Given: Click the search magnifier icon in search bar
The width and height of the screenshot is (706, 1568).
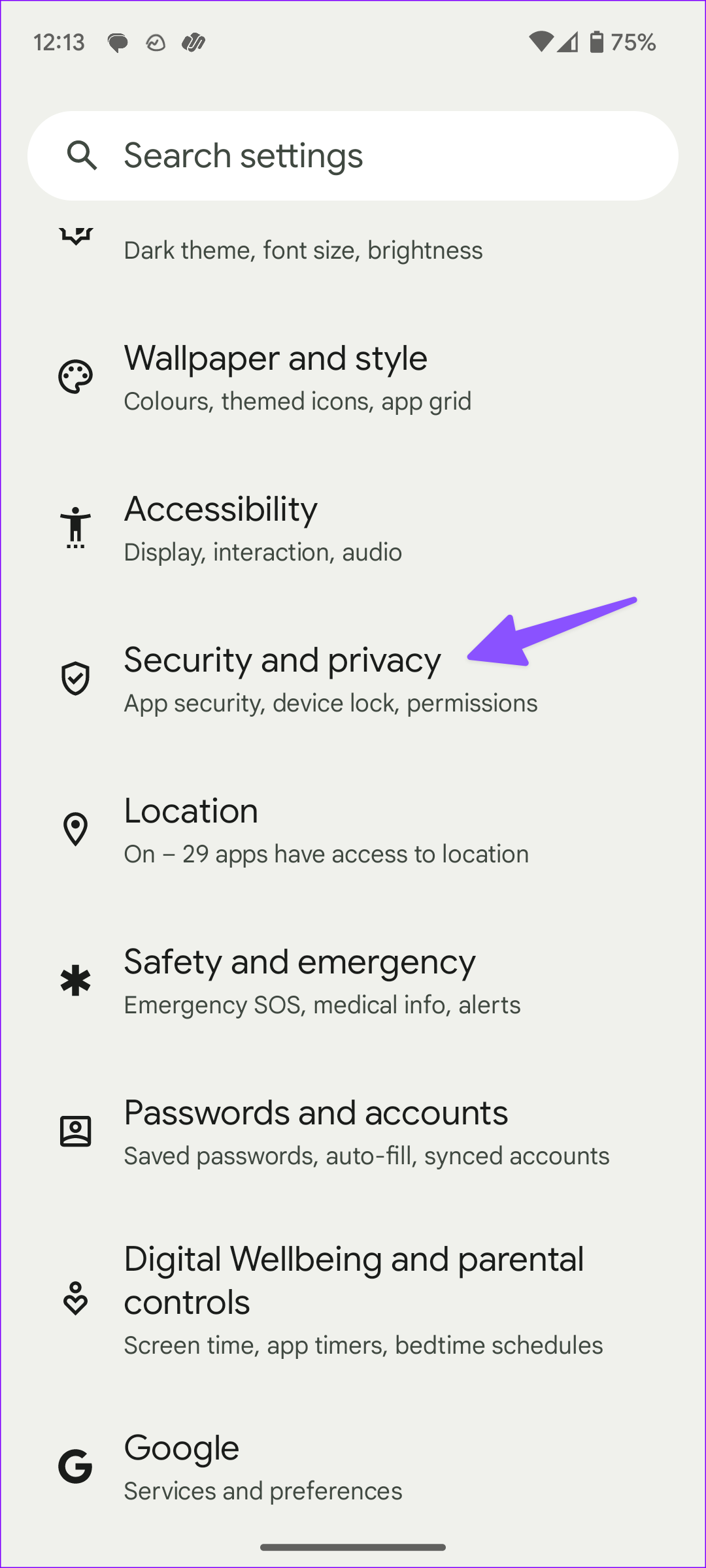Looking at the screenshot, I should 82,155.
